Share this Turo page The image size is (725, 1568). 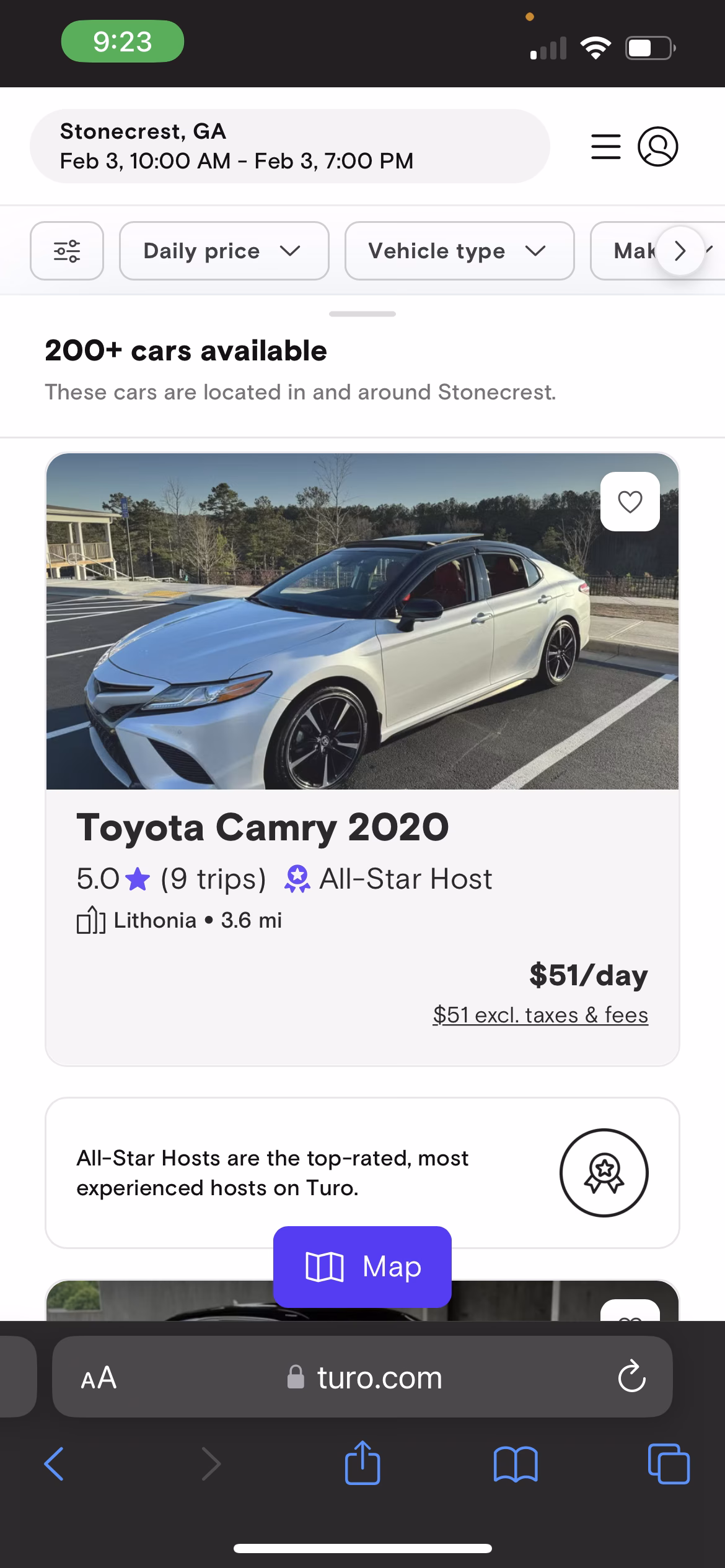tap(362, 1464)
